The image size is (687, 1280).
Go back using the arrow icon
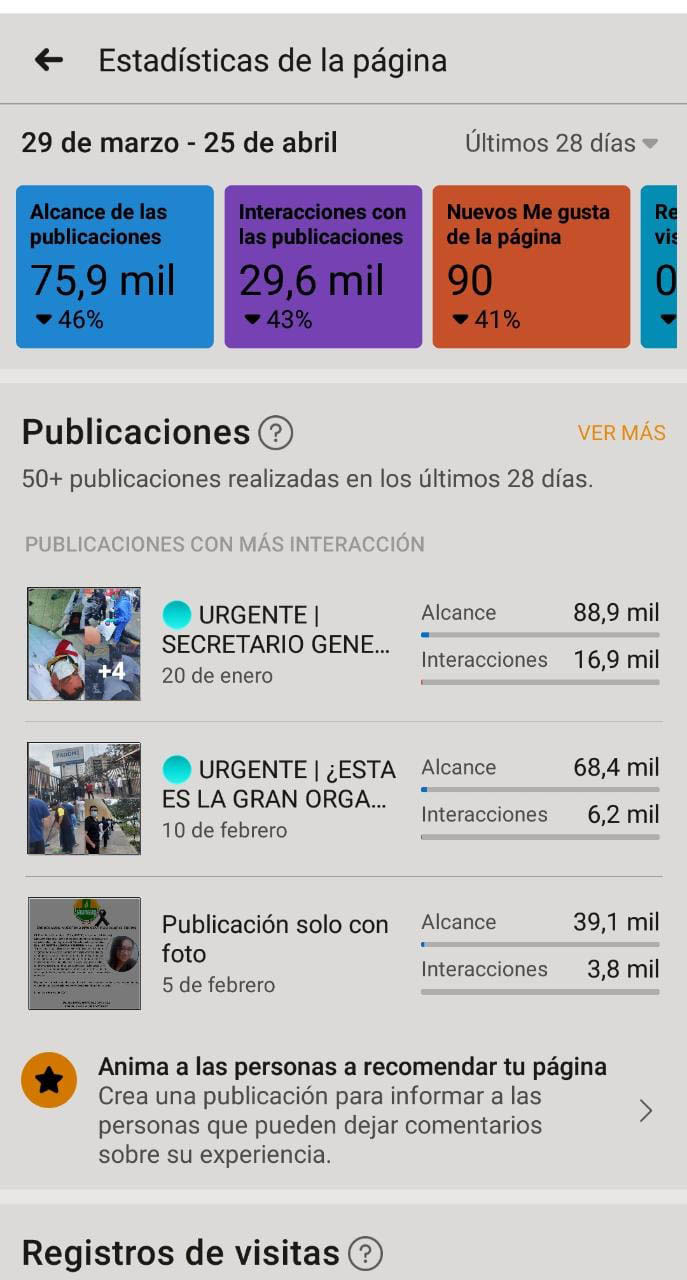(x=48, y=60)
